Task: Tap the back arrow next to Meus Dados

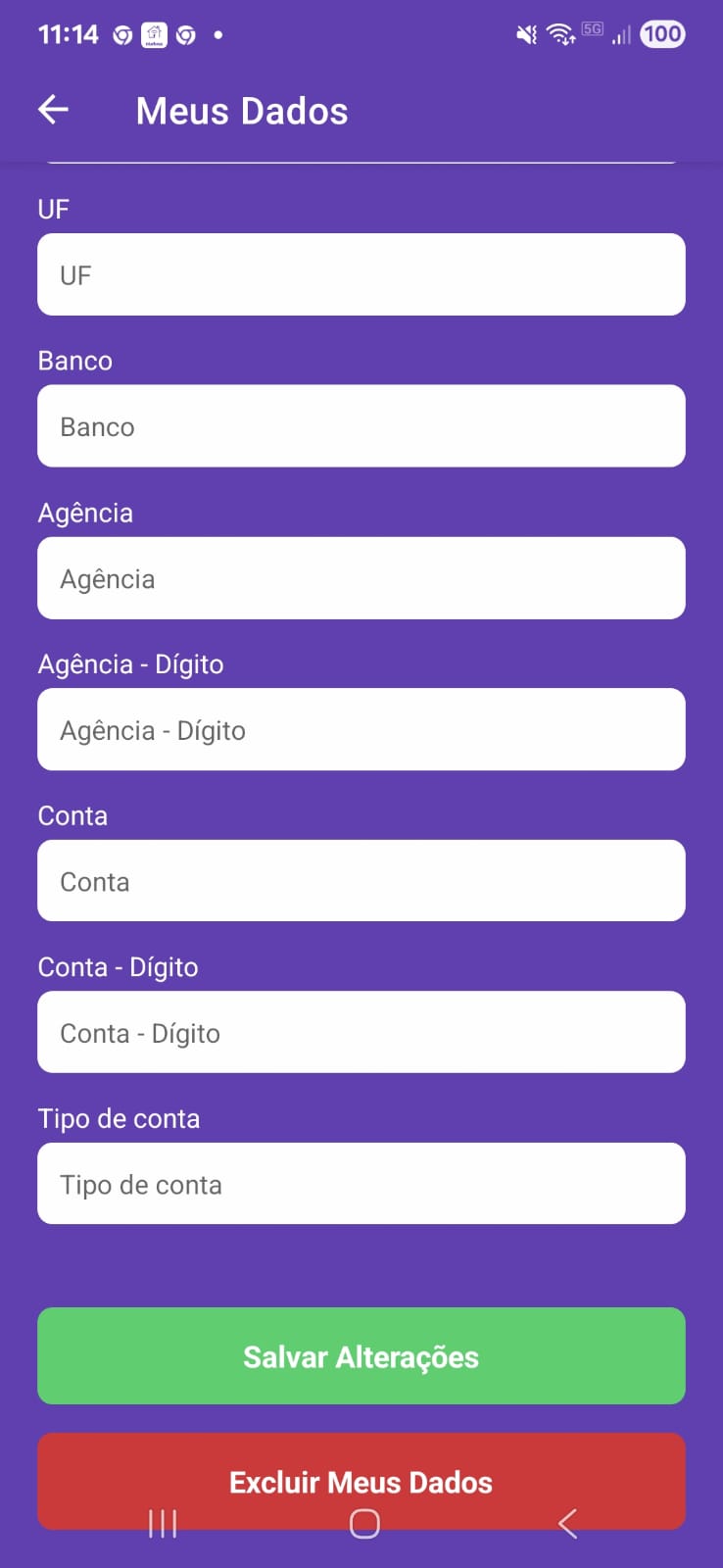Action: [53, 110]
